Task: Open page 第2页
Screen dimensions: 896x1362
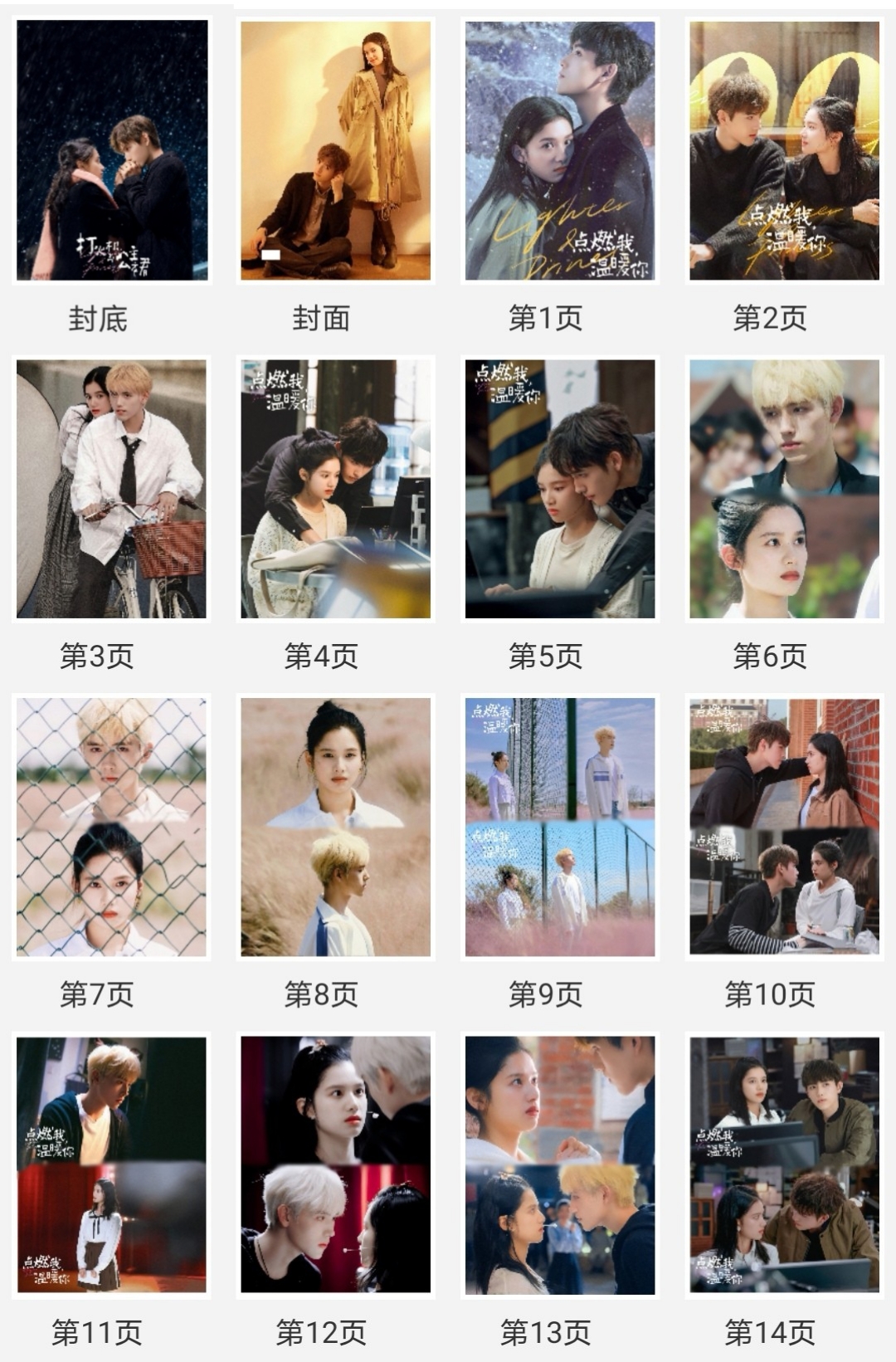Action: click(784, 150)
